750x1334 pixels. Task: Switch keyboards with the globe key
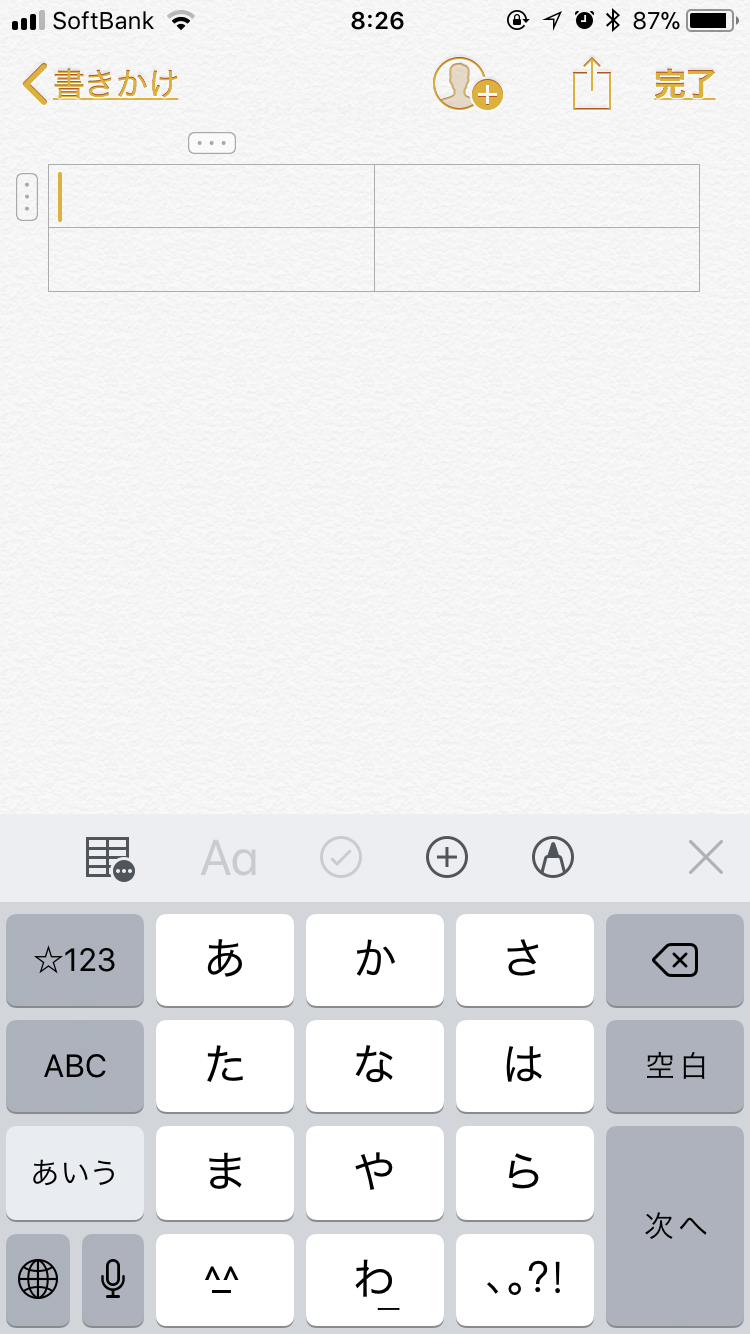[x=38, y=1279]
